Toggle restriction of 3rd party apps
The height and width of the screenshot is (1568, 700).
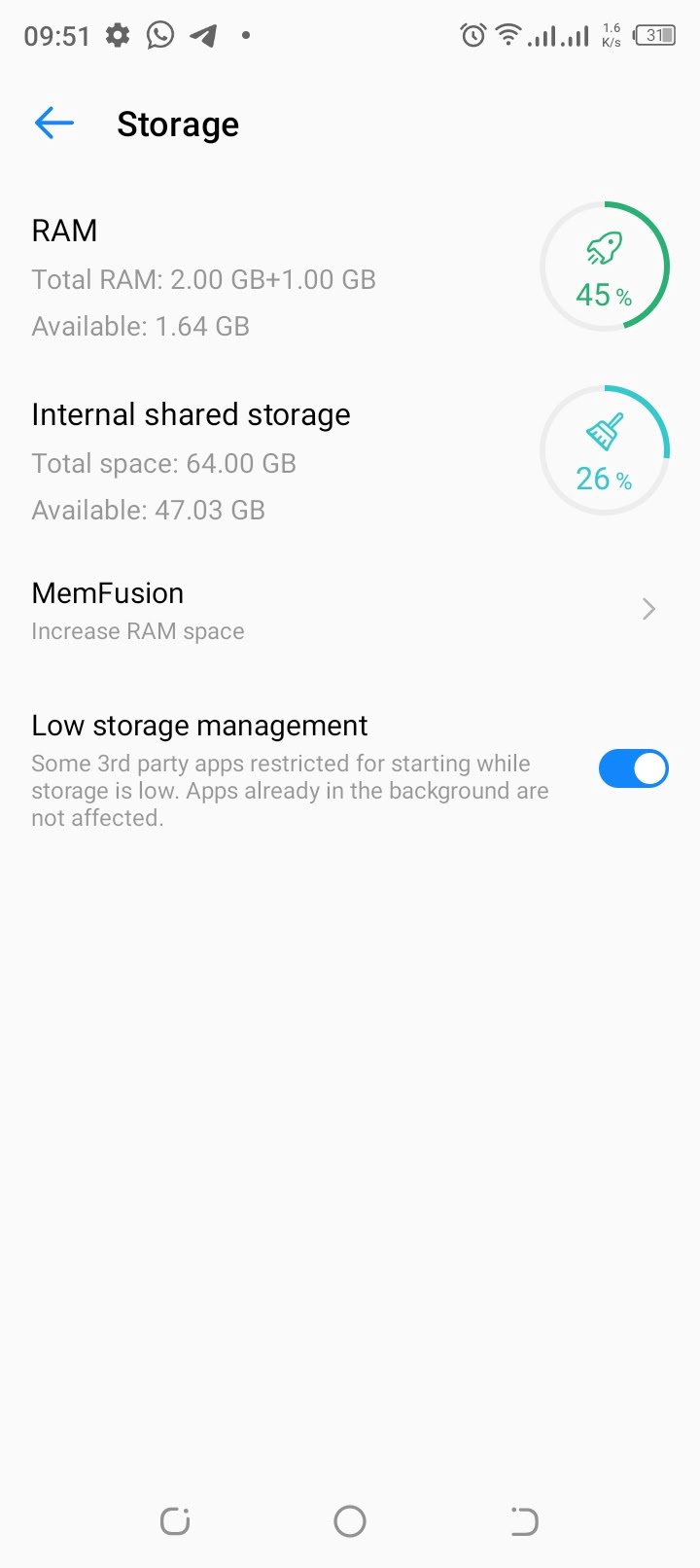point(633,768)
